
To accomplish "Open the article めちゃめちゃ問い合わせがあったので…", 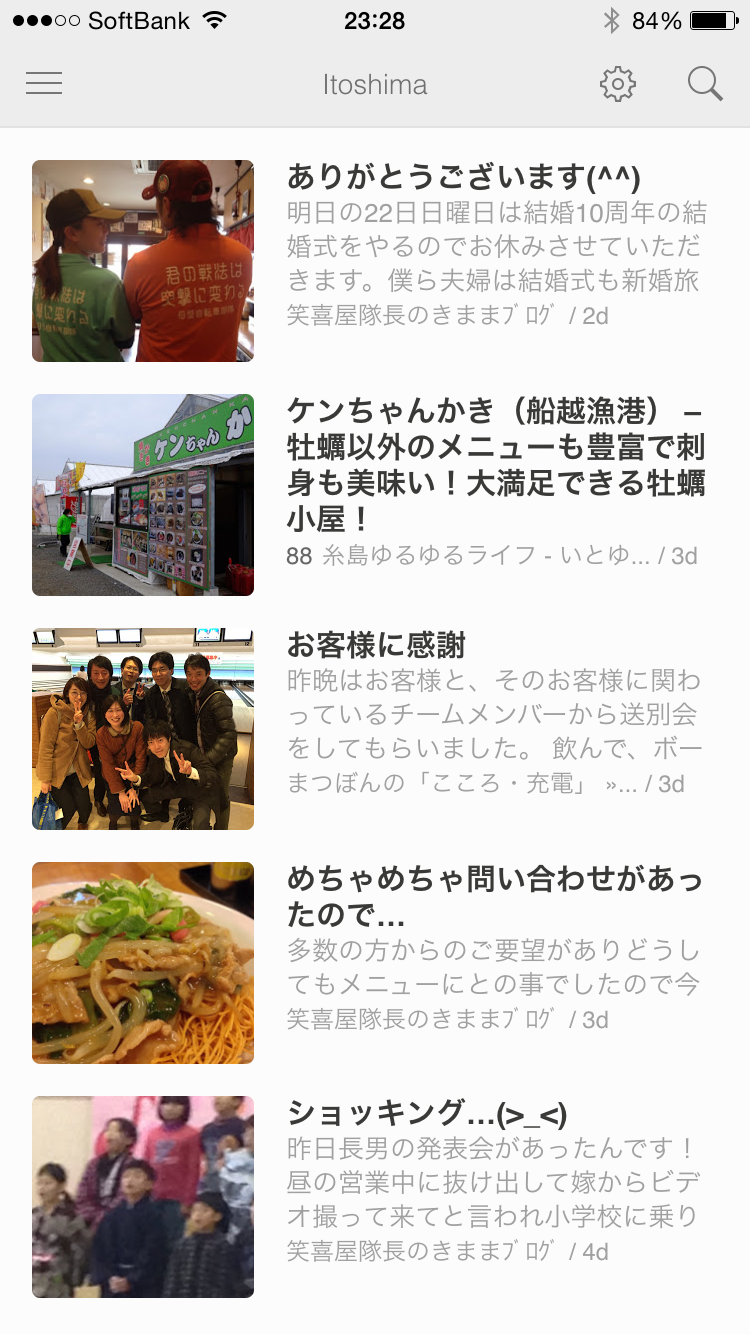I will click(x=375, y=963).
